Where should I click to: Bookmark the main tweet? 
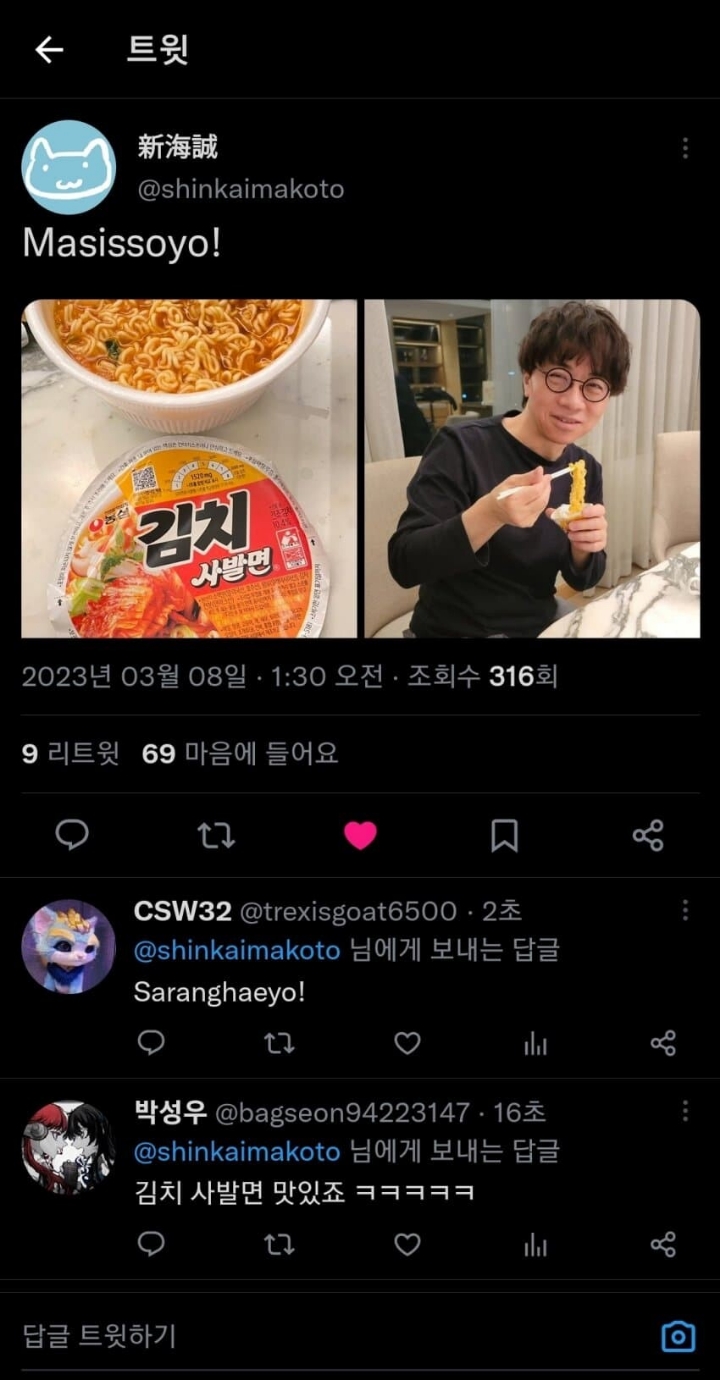point(504,835)
